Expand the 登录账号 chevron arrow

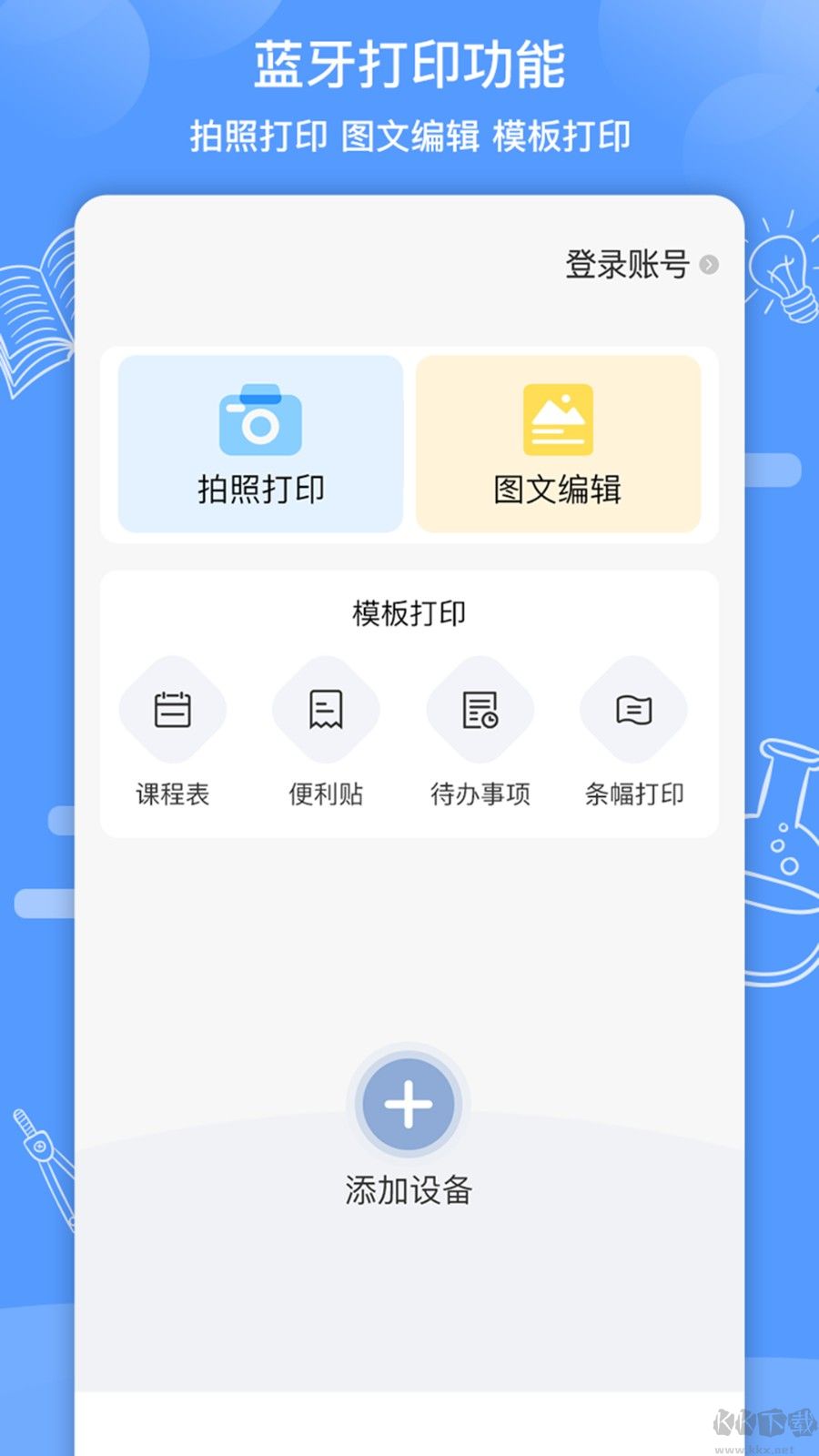[709, 266]
